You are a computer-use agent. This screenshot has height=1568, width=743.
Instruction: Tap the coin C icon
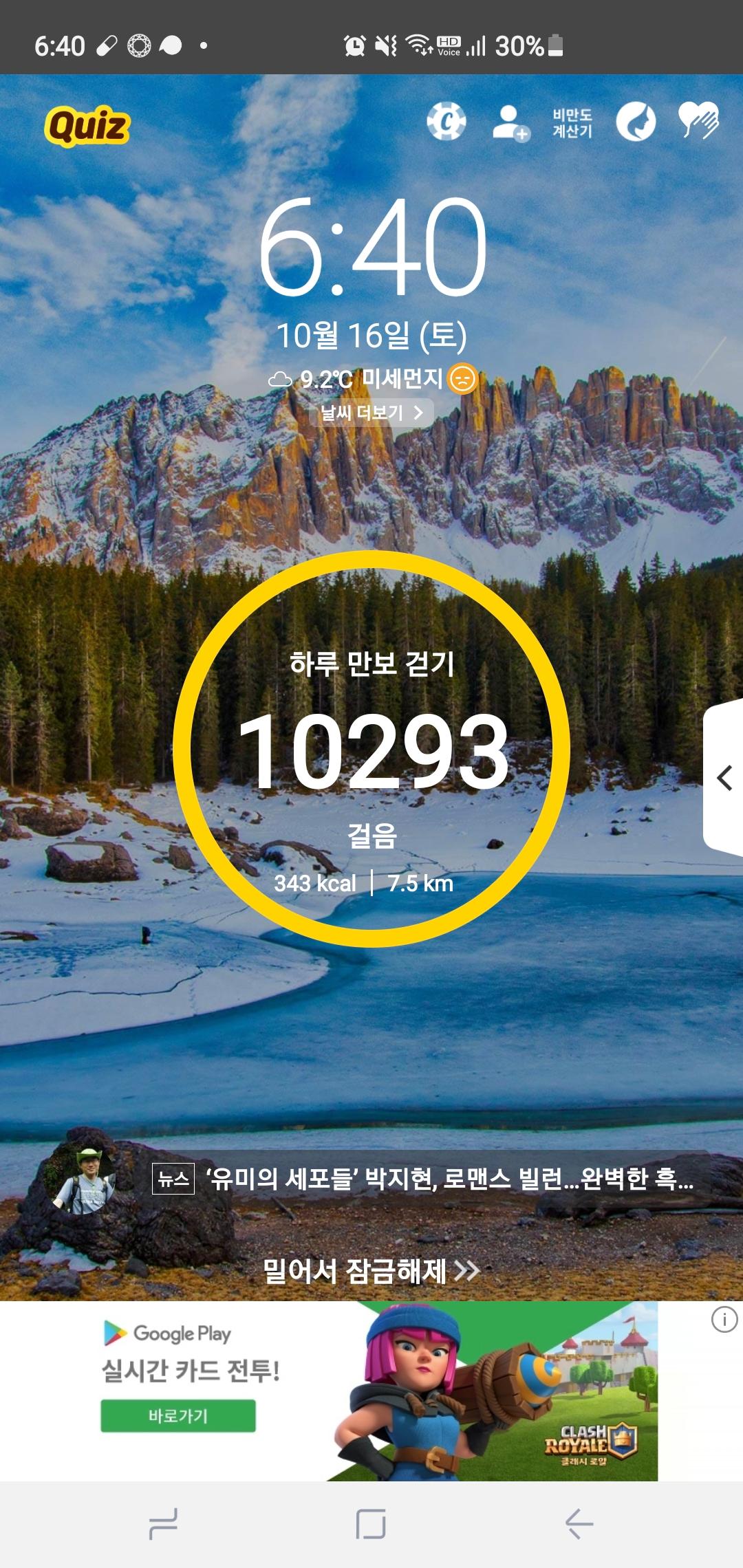click(x=446, y=122)
